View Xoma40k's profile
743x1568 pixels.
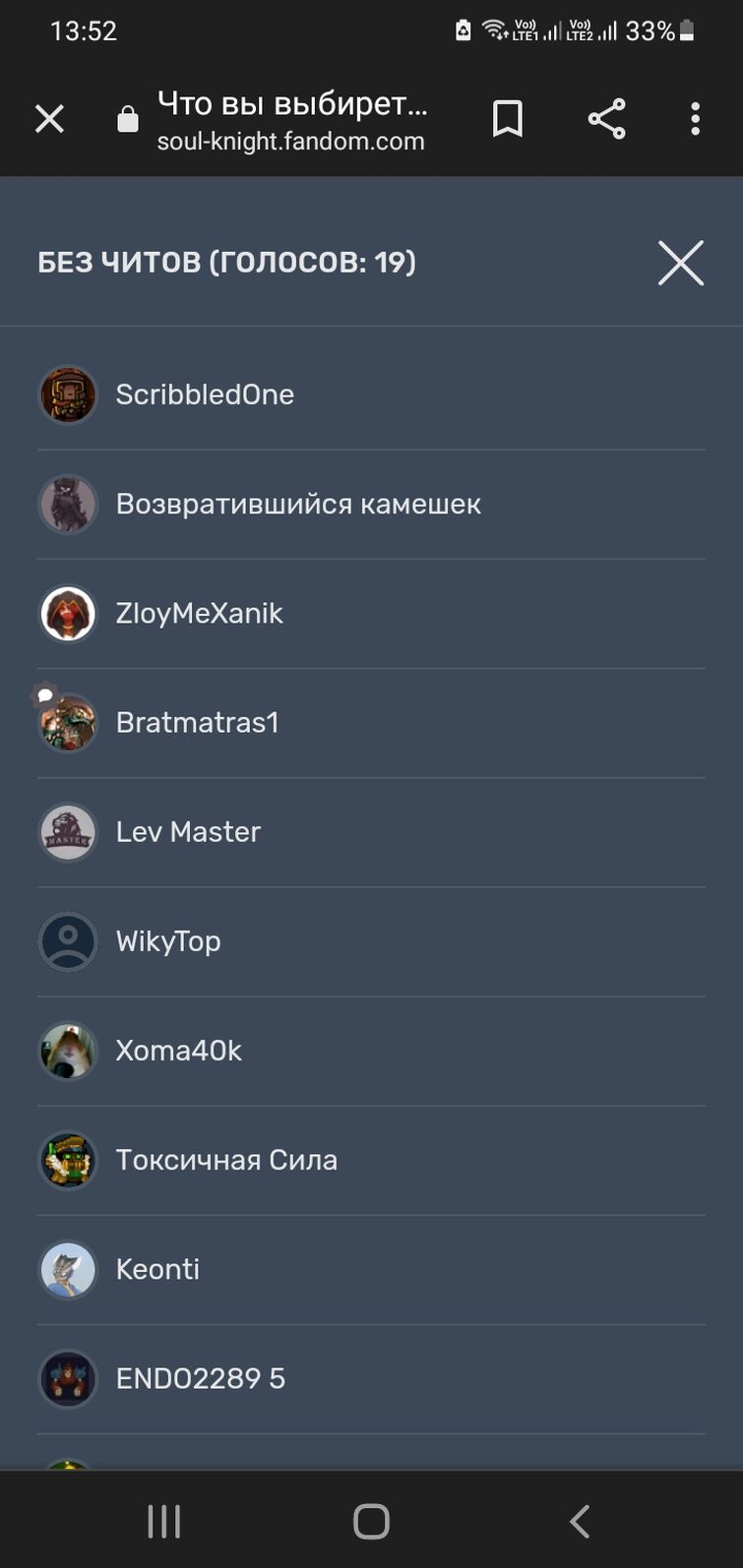tap(178, 1051)
